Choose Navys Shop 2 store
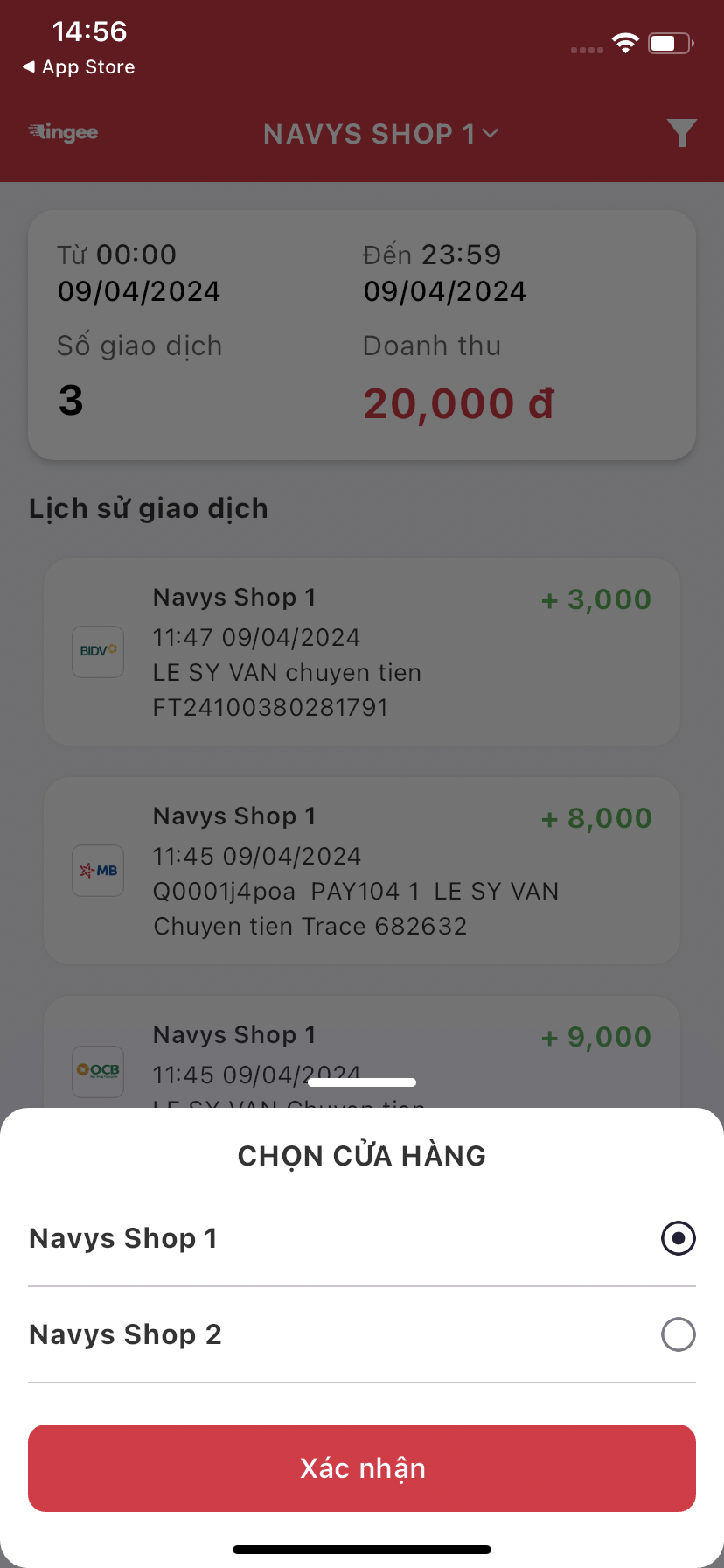Viewport: 724px width, 1568px height. (x=678, y=1334)
